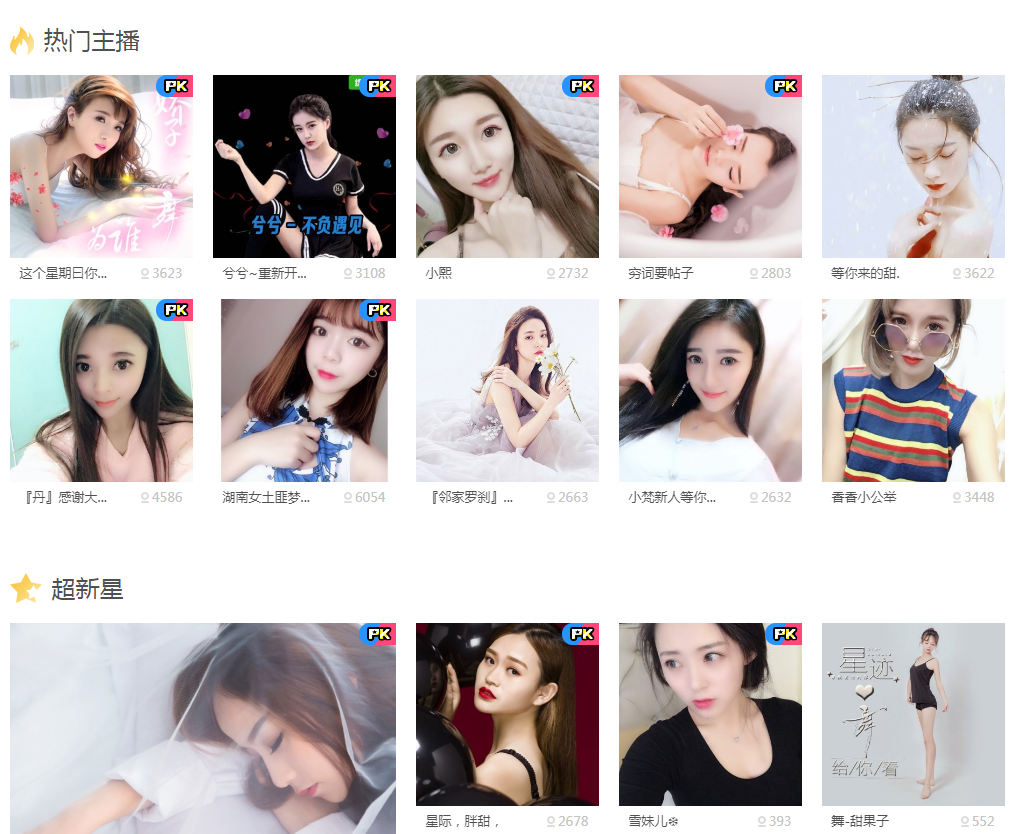This screenshot has height=834, width=1020.
Task: Open 舞-甜果子's live room
Action: [x=913, y=715]
